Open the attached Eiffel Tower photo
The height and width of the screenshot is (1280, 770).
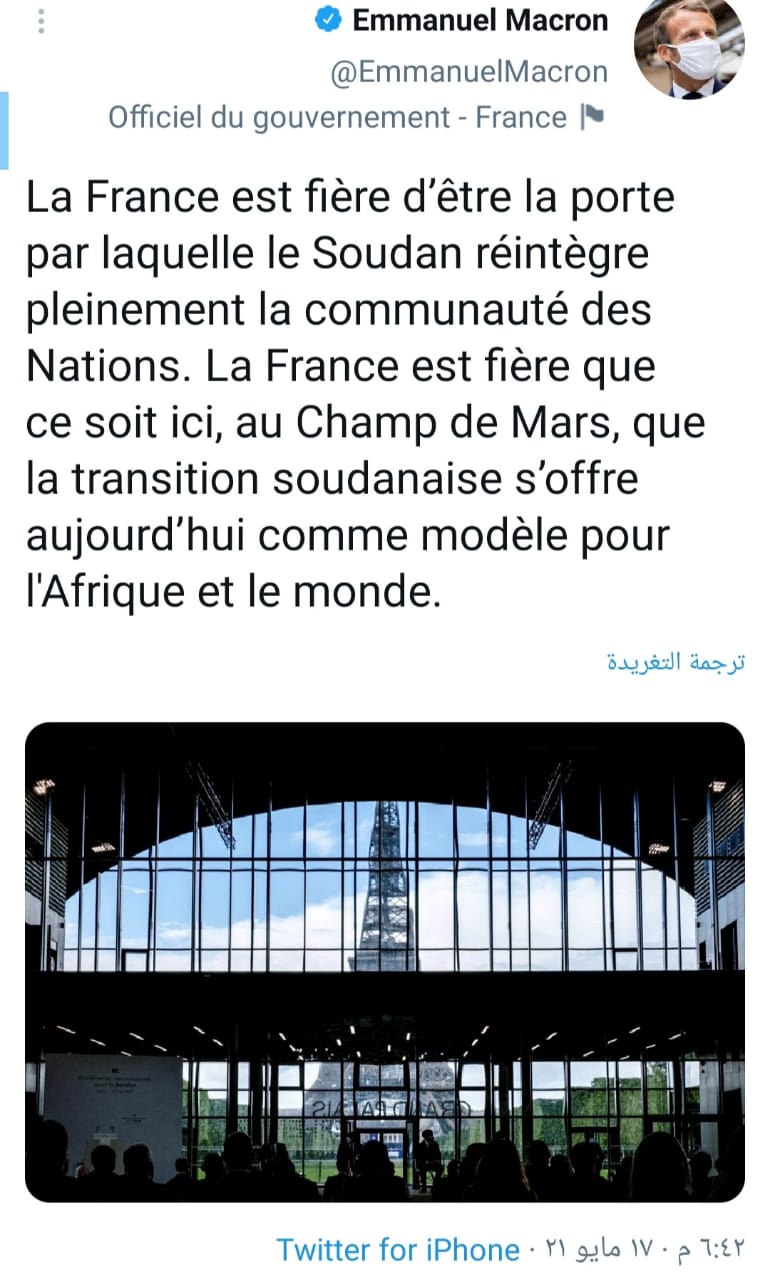(385, 961)
